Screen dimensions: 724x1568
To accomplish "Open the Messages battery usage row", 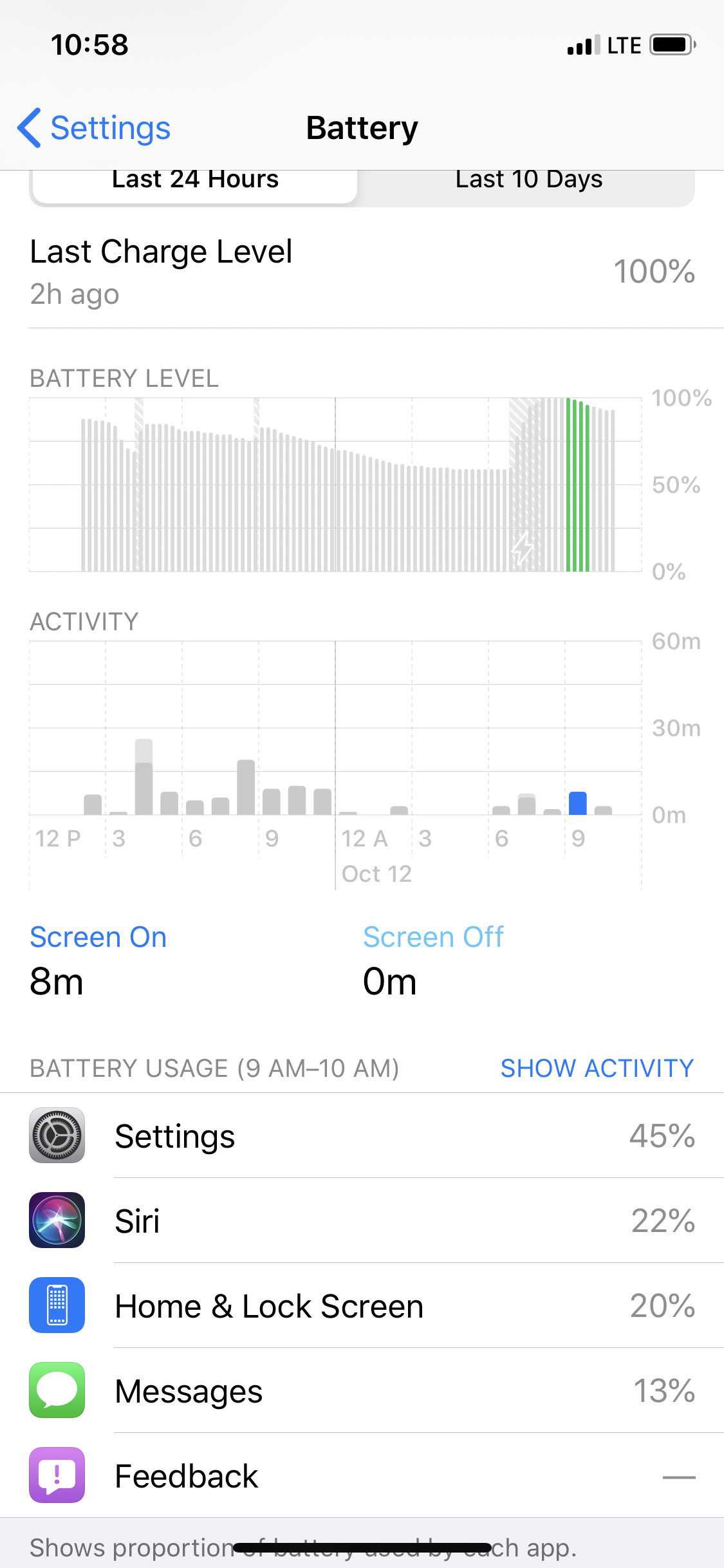I will 362,1390.
